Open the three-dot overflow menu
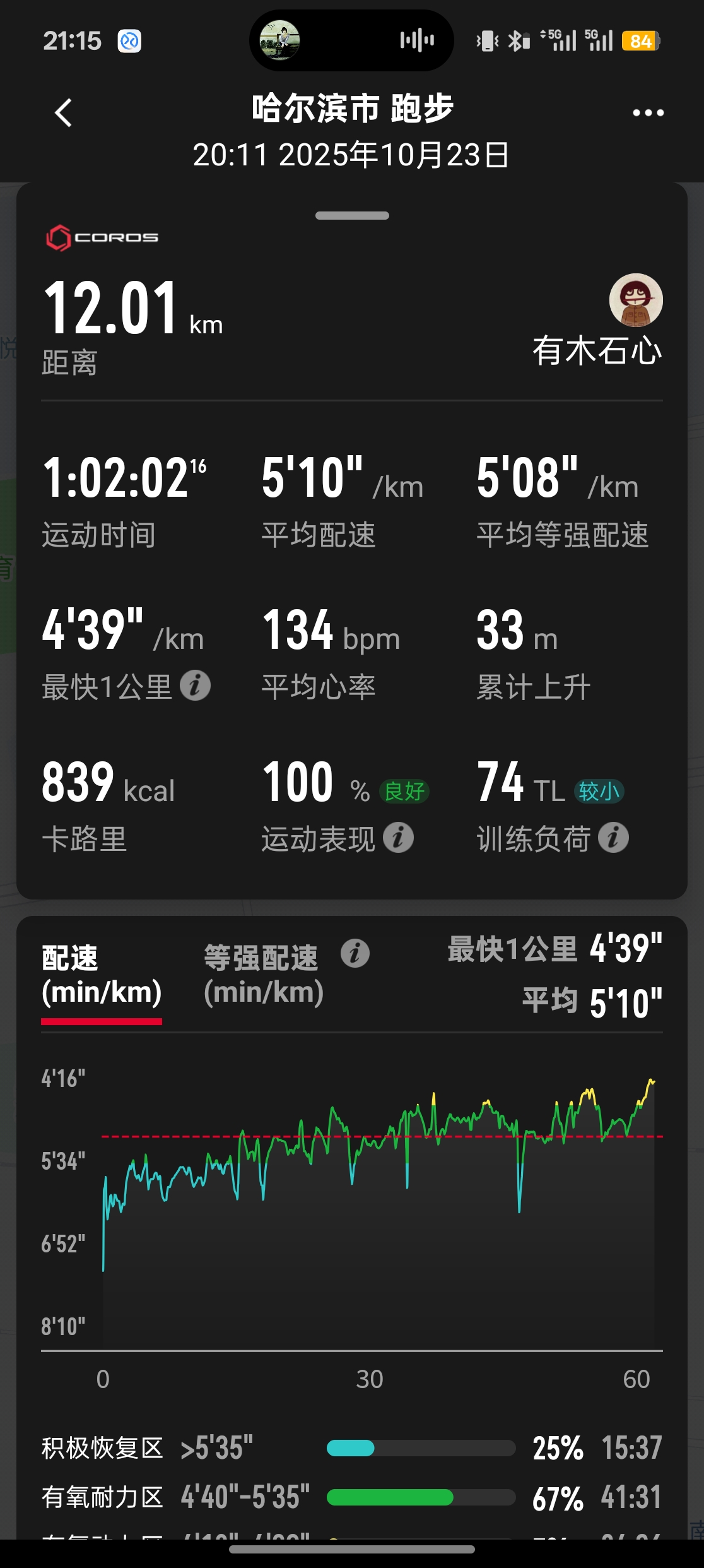This screenshot has height=1568, width=704. [648, 113]
